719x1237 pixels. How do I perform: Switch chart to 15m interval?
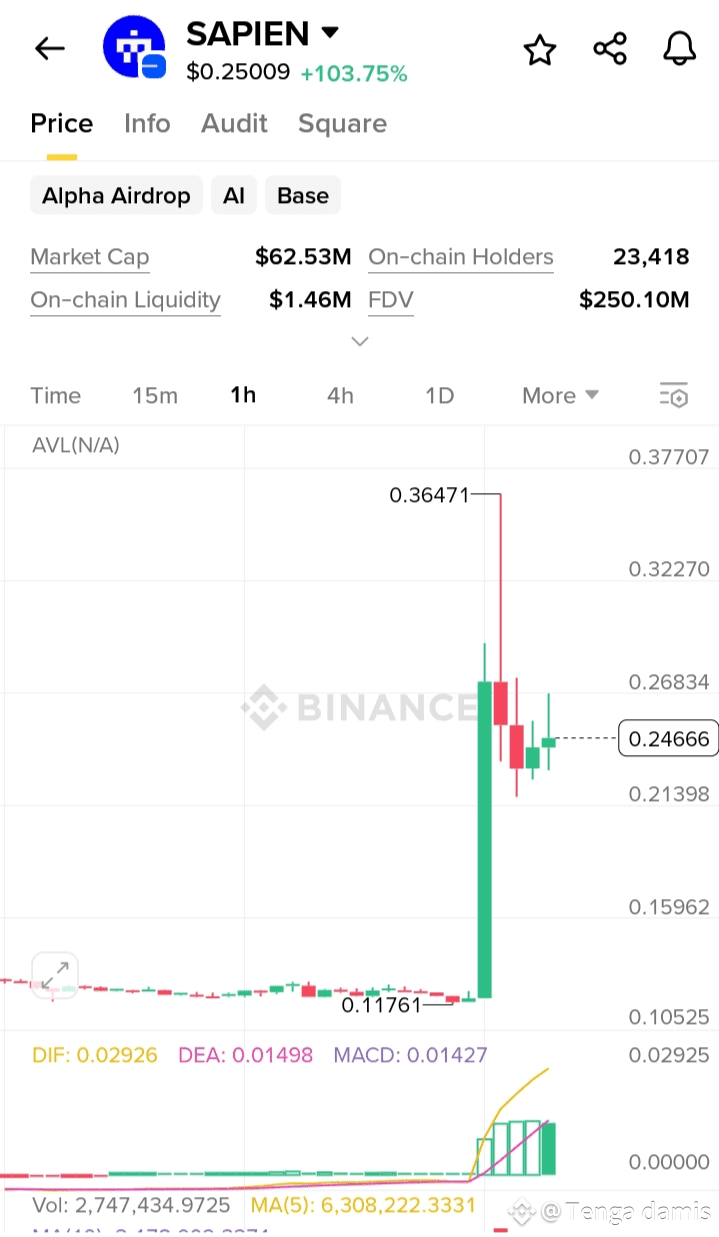[155, 396]
